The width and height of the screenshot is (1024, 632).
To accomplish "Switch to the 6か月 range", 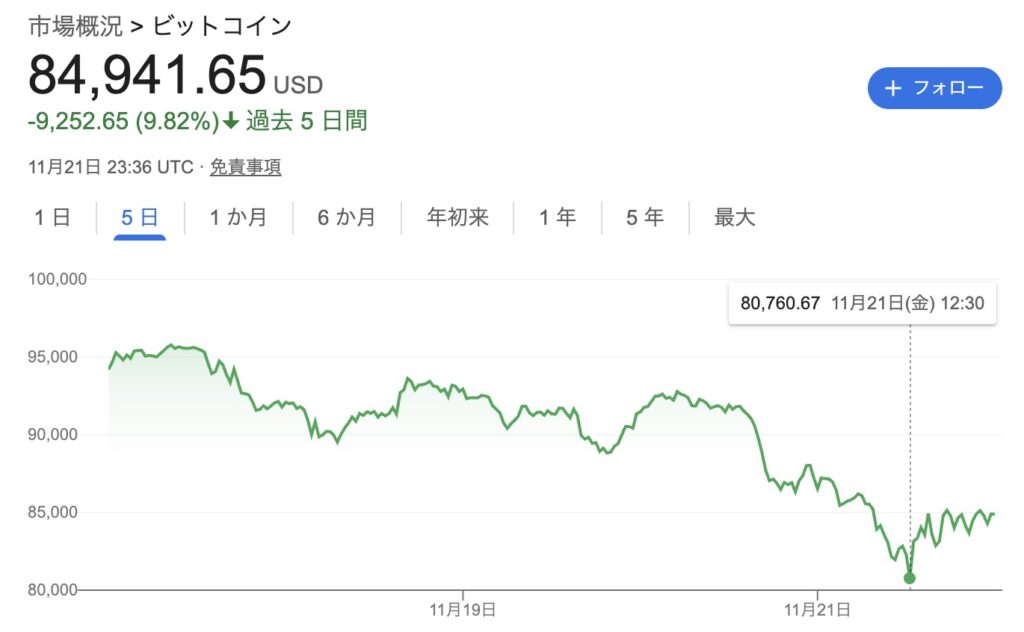I will pyautogui.click(x=346, y=217).
